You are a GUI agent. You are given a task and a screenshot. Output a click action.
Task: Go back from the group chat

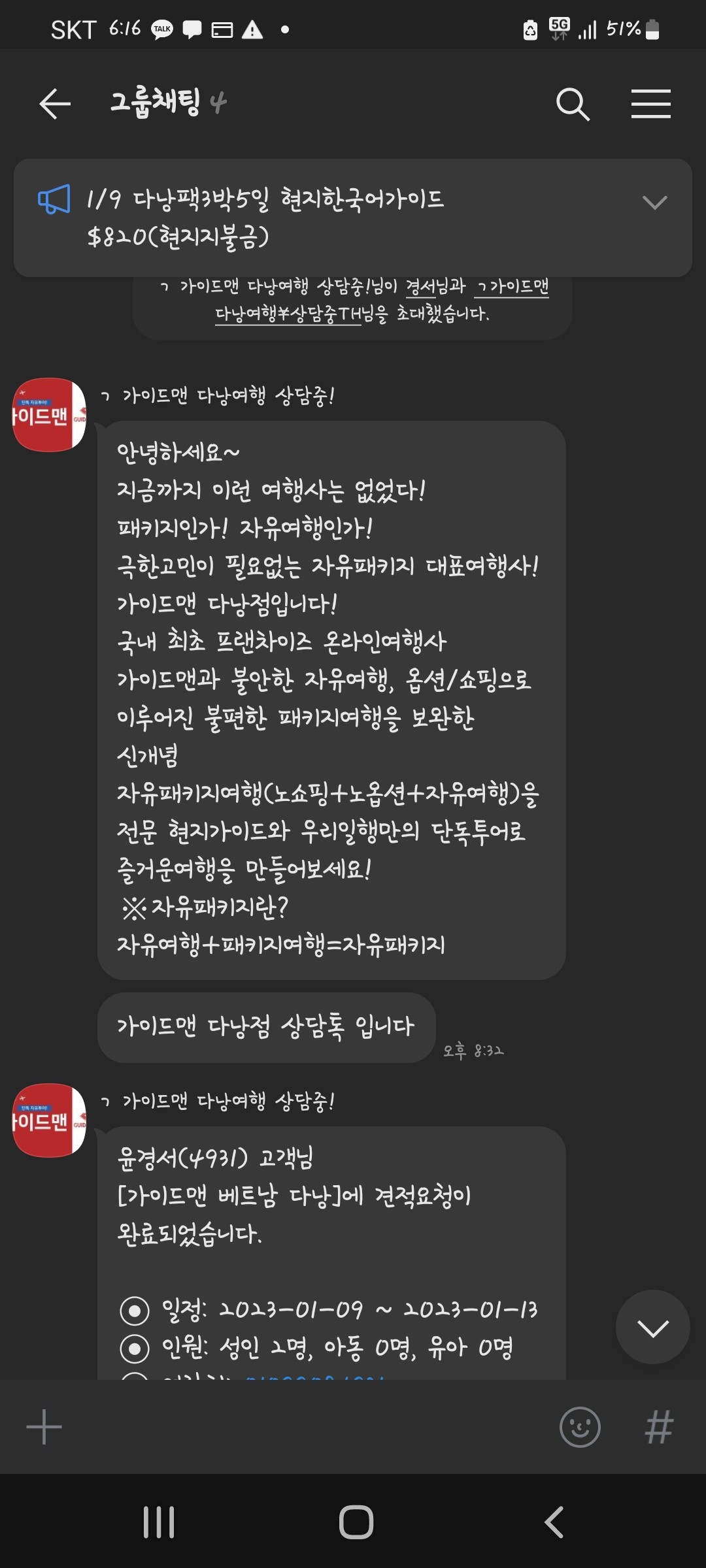click(55, 104)
